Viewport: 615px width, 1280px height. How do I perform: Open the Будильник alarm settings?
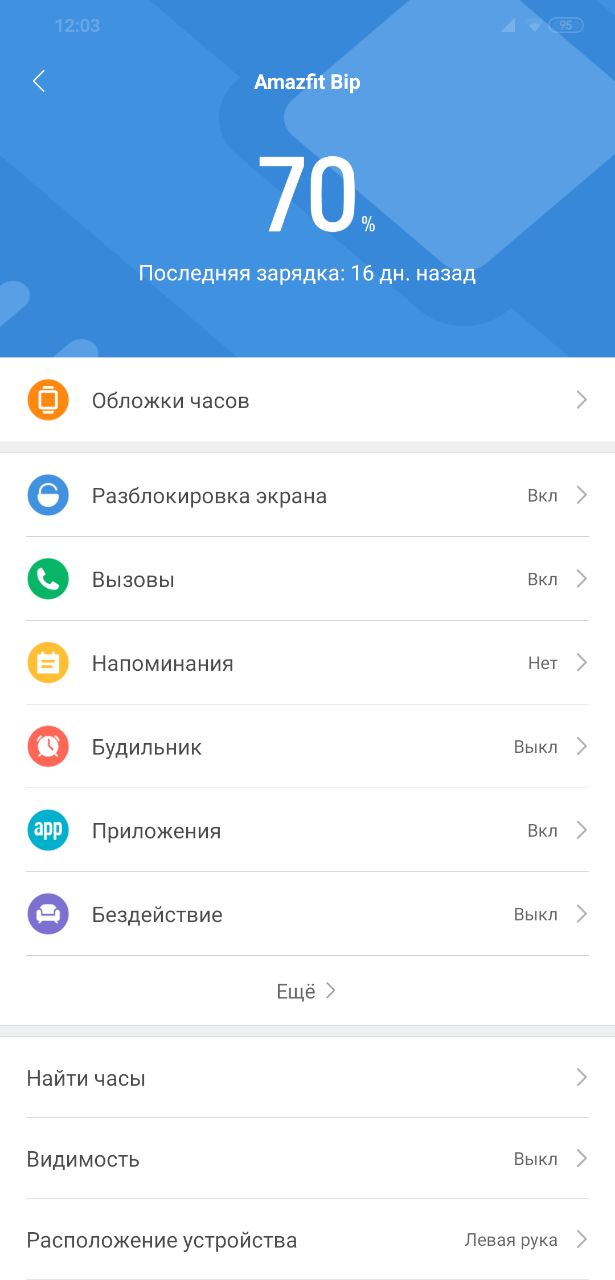307,747
